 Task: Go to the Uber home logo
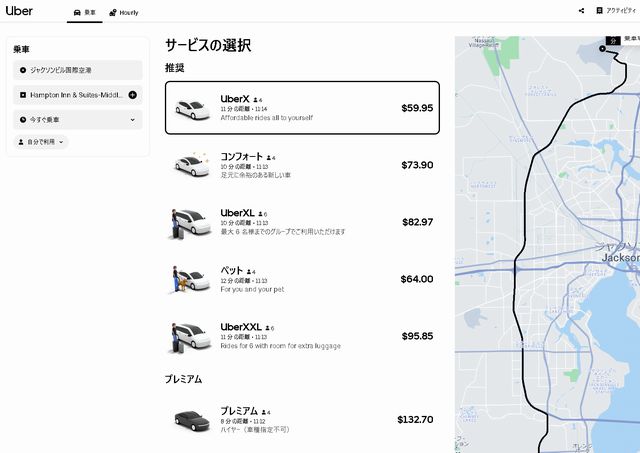tap(20, 11)
